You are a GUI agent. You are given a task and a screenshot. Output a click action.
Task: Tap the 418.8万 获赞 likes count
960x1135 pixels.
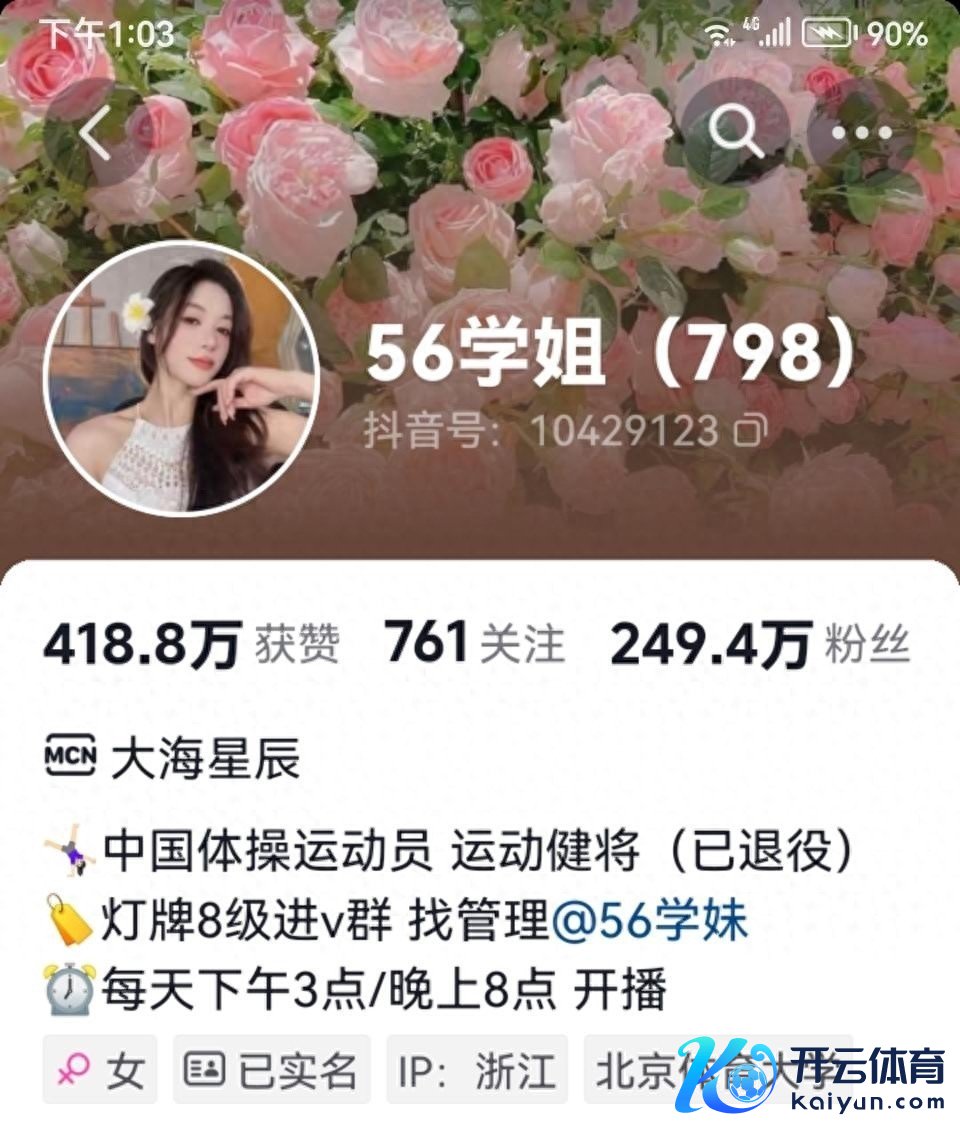tap(190, 646)
